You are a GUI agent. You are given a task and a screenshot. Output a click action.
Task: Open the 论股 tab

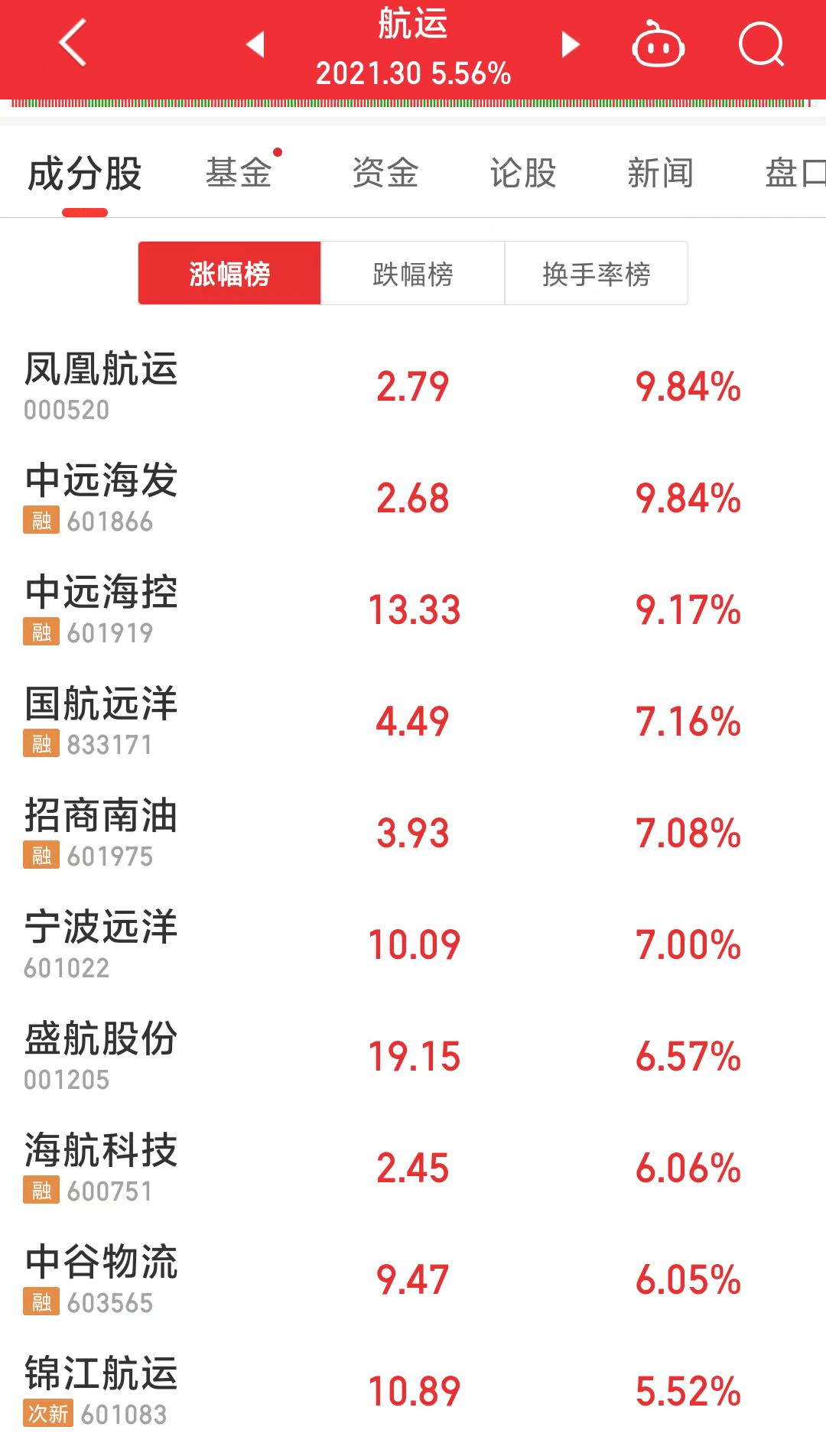tap(523, 173)
